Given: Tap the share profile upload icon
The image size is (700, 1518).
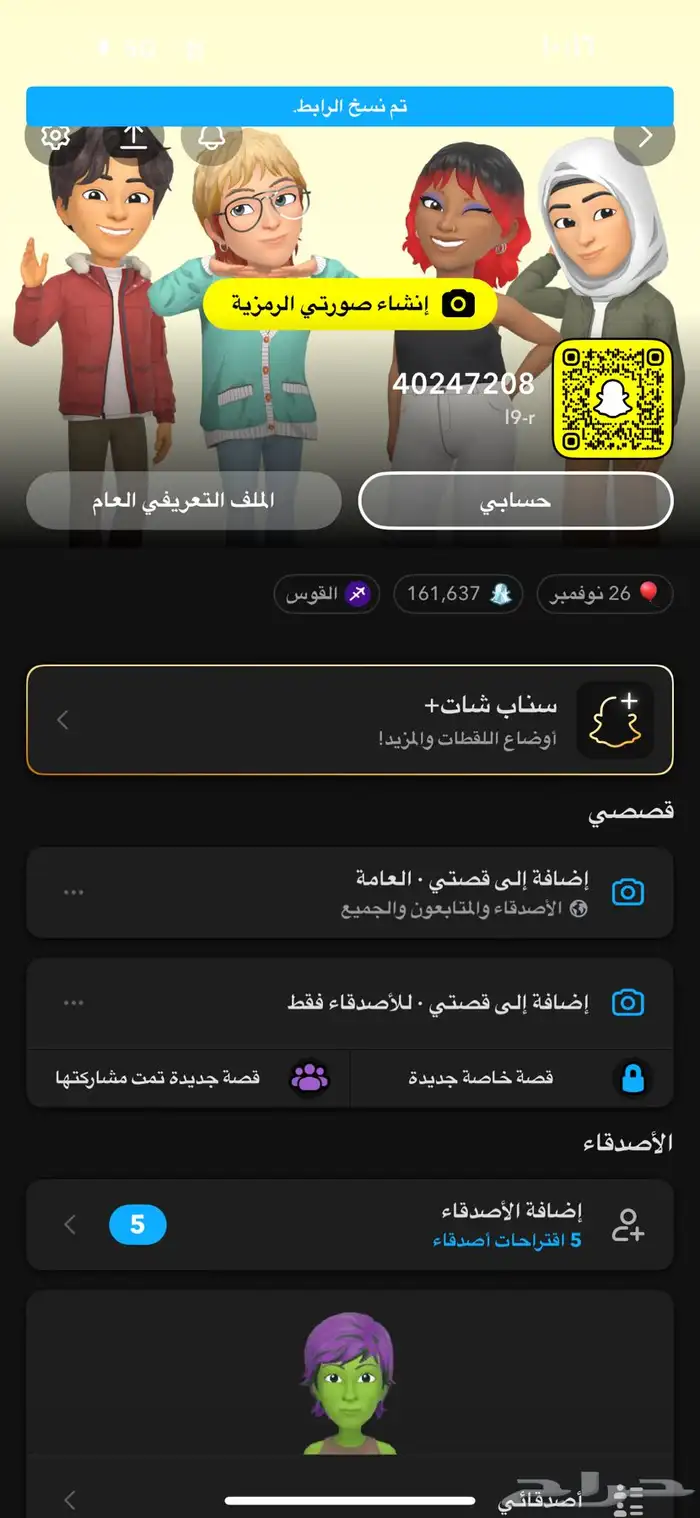Looking at the screenshot, I should (133, 136).
